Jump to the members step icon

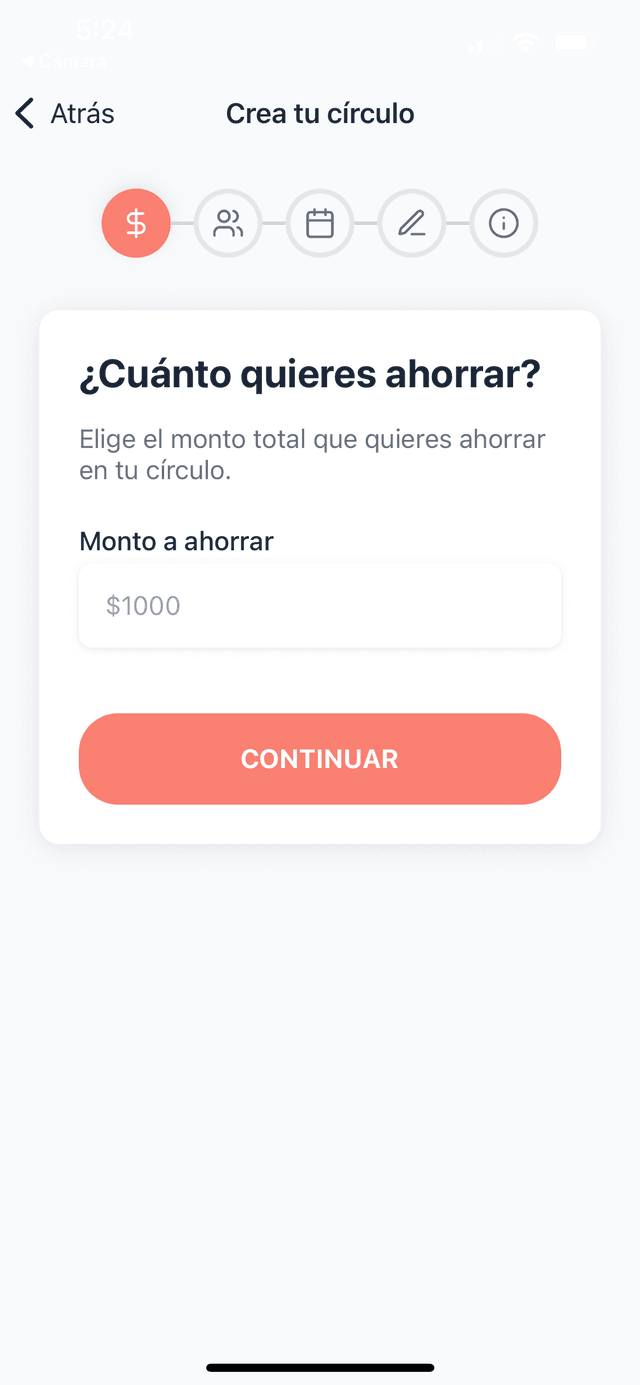click(228, 223)
